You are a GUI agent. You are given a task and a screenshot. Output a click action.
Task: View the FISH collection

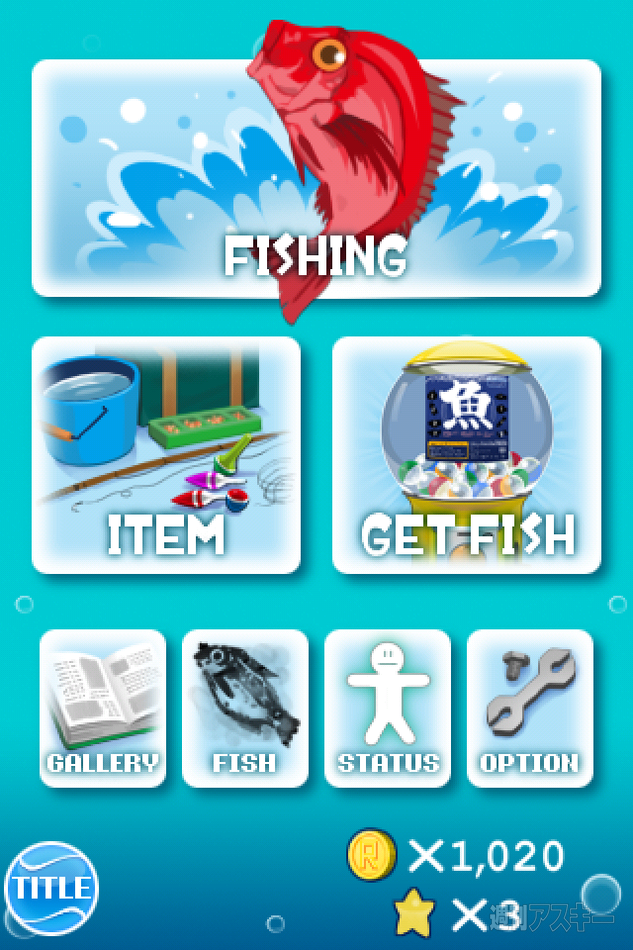click(x=244, y=708)
